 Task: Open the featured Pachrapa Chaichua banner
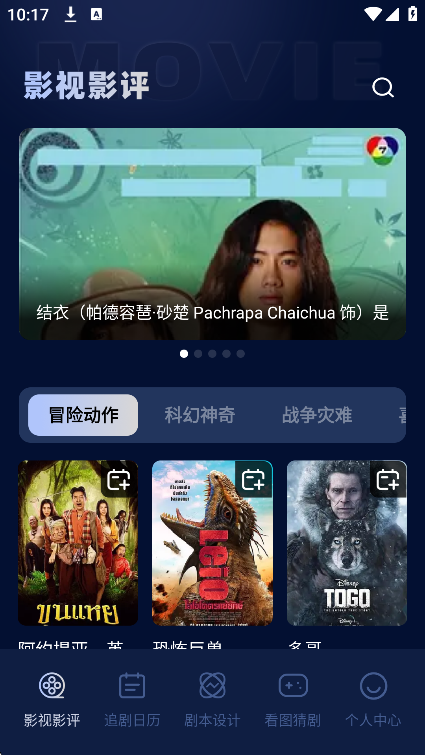[x=212, y=234]
